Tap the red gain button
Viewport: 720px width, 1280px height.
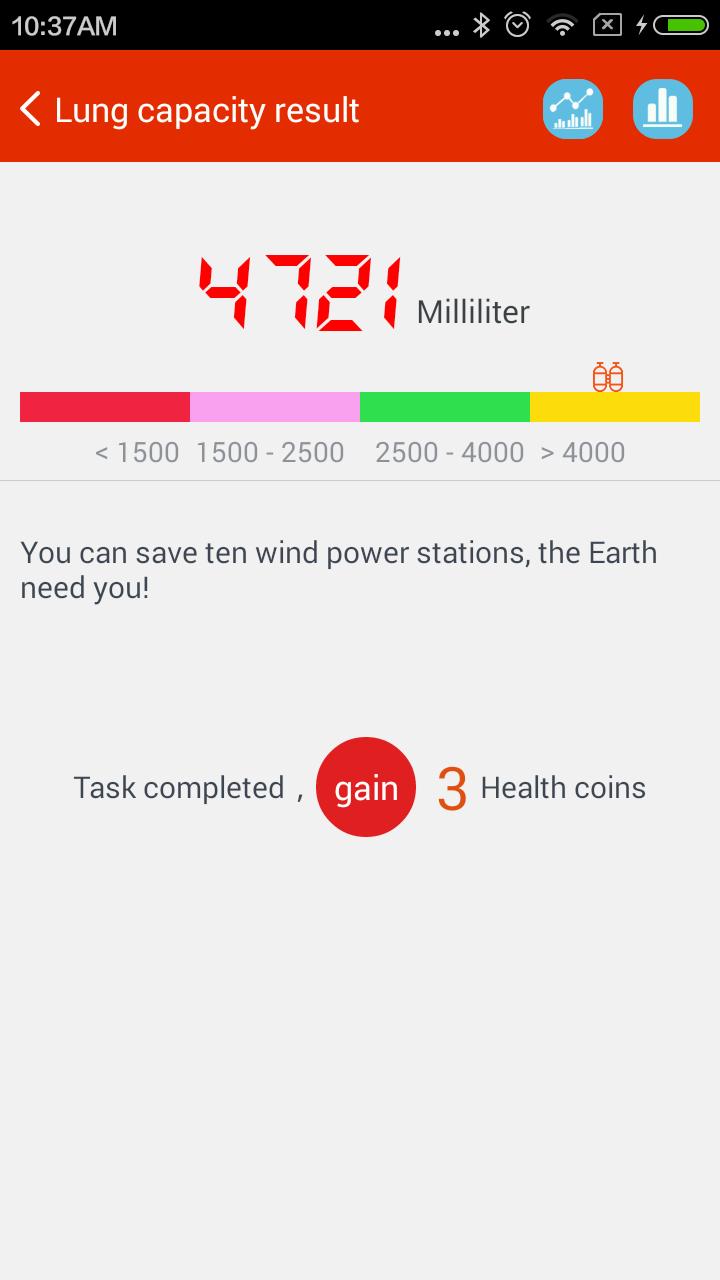click(366, 788)
